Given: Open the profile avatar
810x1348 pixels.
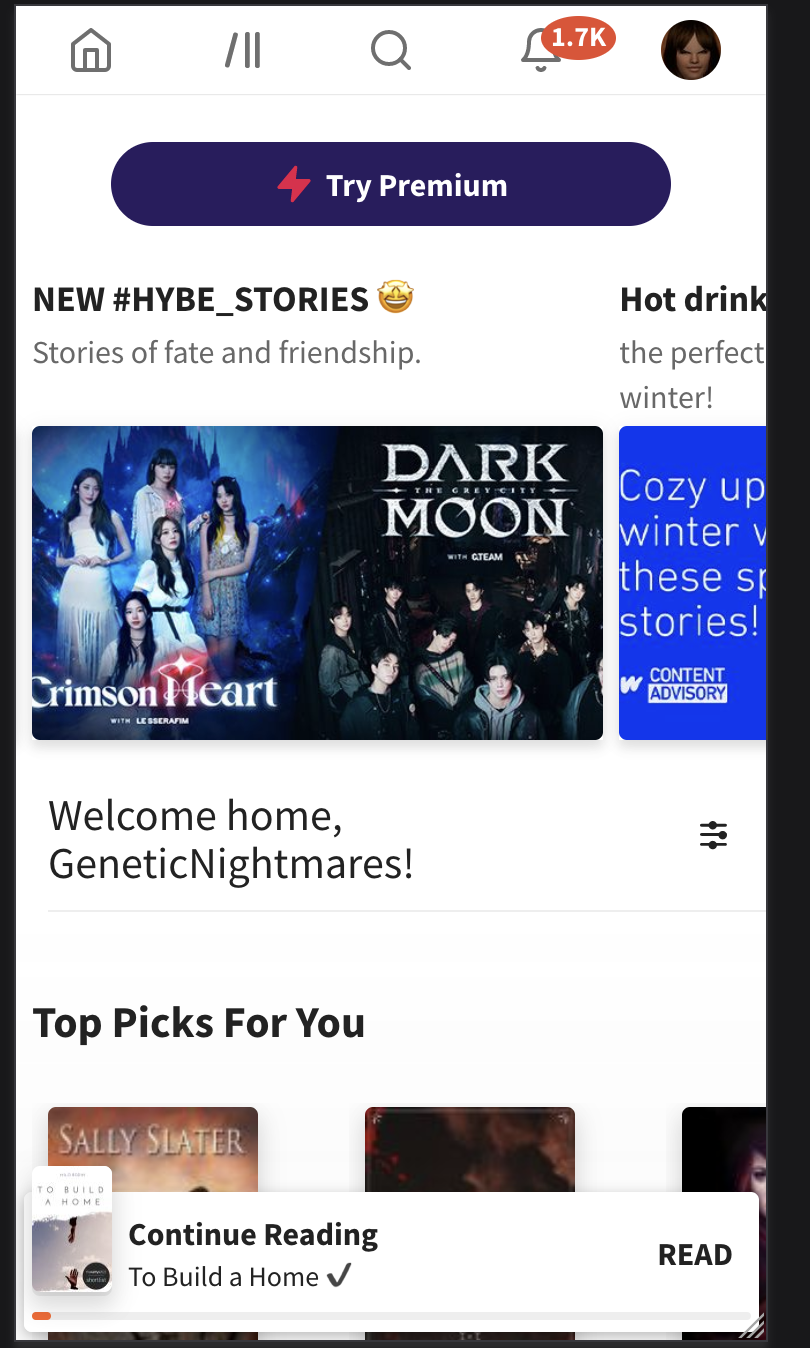Looking at the screenshot, I should 691,50.
